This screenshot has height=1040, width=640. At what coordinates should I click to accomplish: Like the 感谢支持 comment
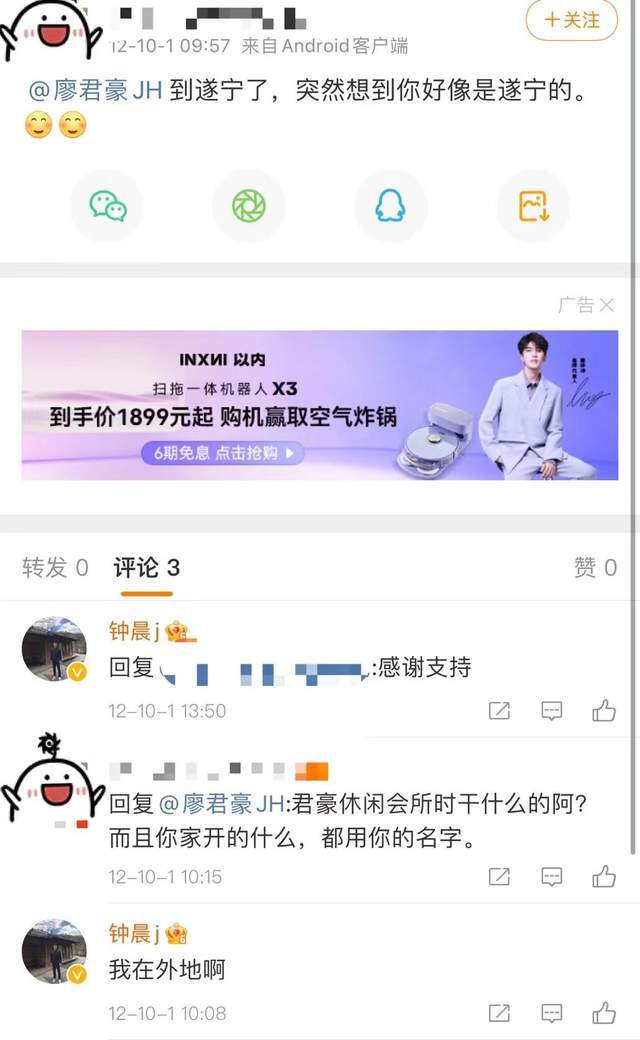(603, 711)
